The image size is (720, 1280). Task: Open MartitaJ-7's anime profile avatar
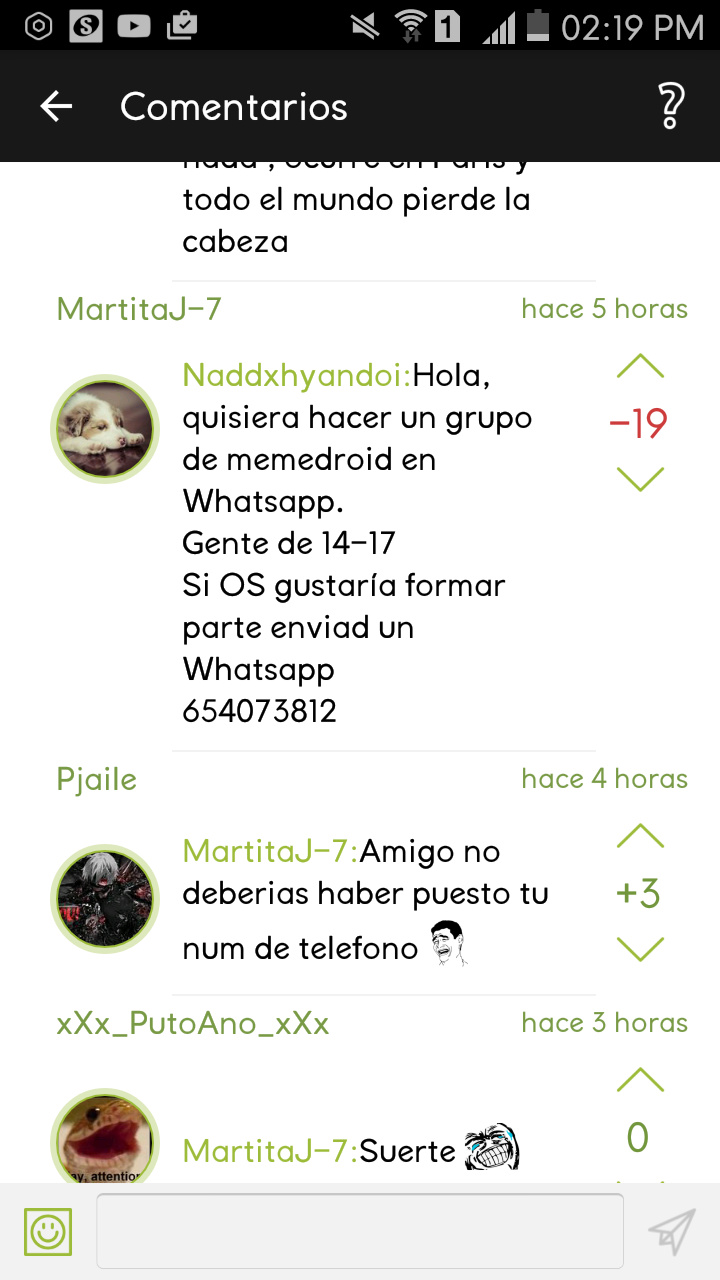pyautogui.click(x=104, y=898)
